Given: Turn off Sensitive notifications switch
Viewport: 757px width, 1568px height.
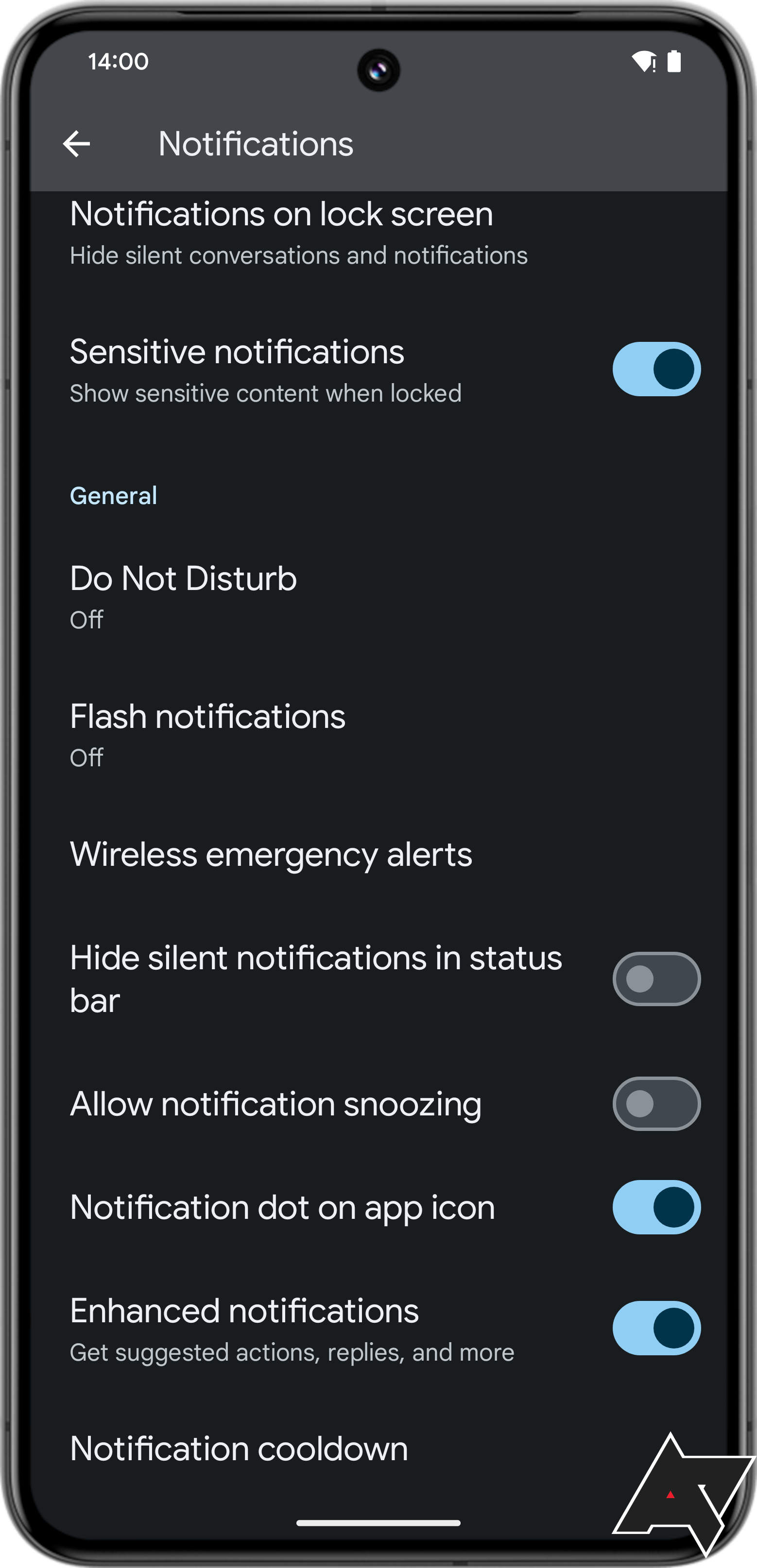Looking at the screenshot, I should [656, 370].
